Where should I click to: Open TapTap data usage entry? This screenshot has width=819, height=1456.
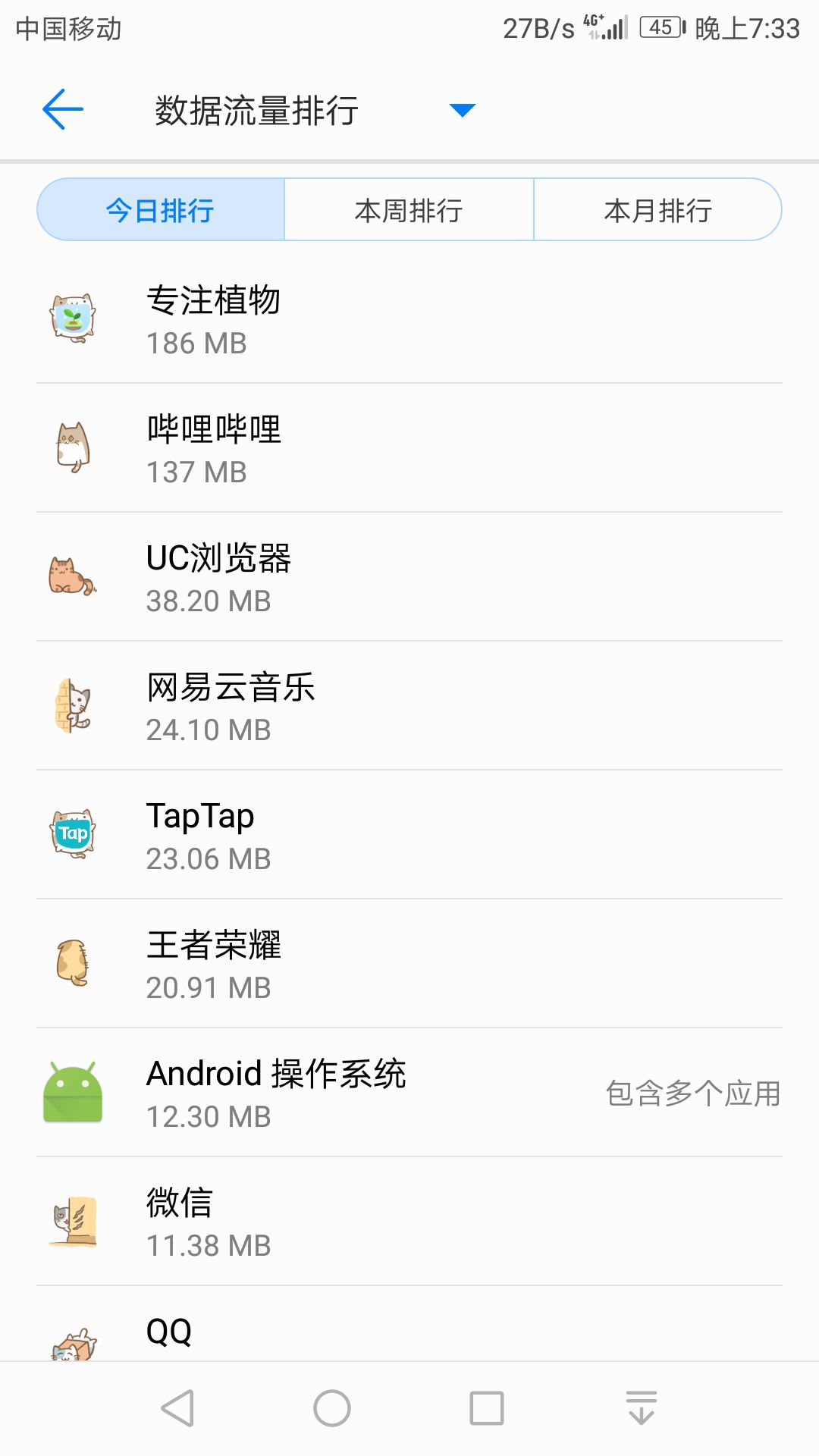coord(409,836)
